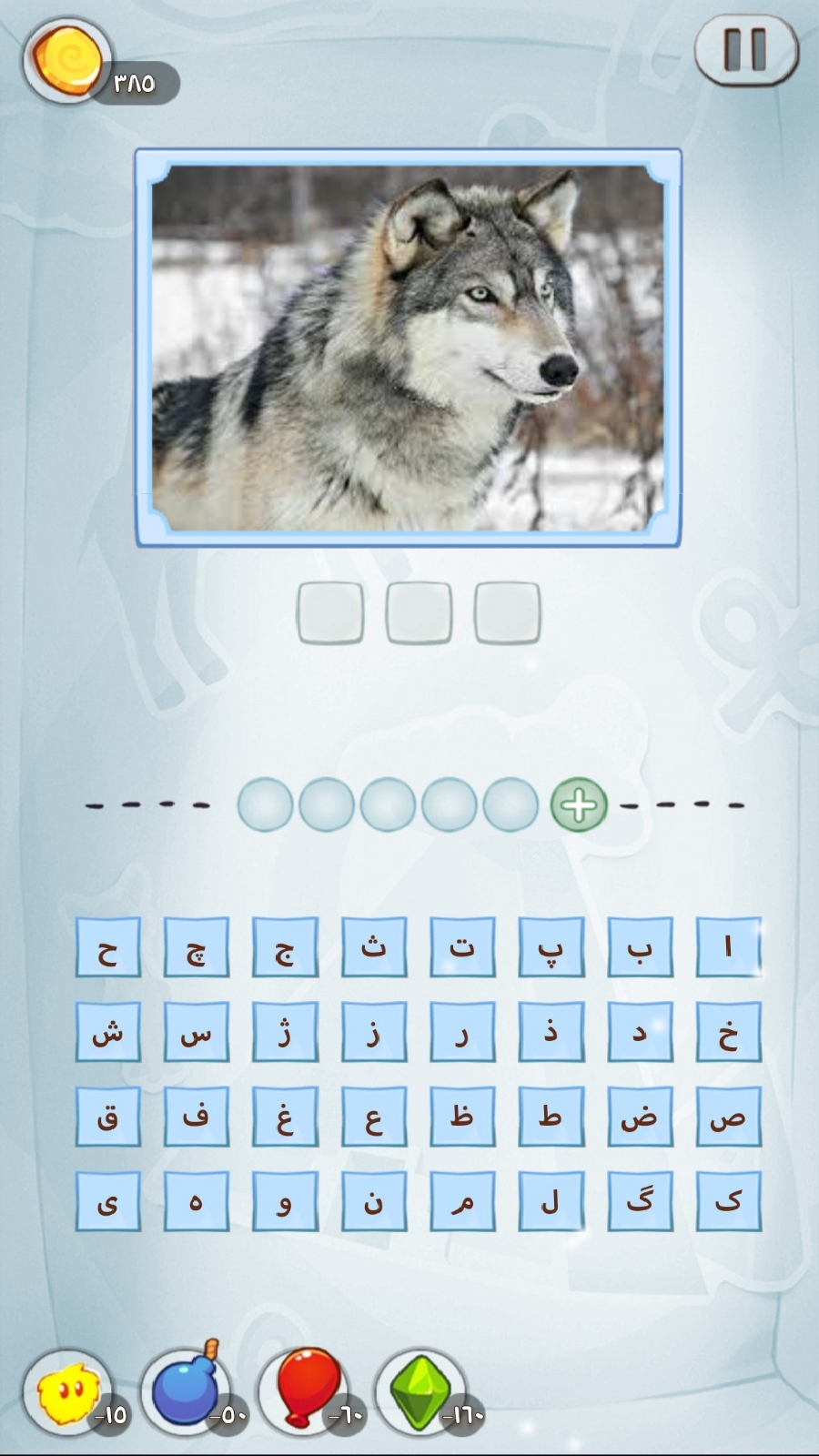Select the letter ر
819x1456 pixels.
(462, 1032)
